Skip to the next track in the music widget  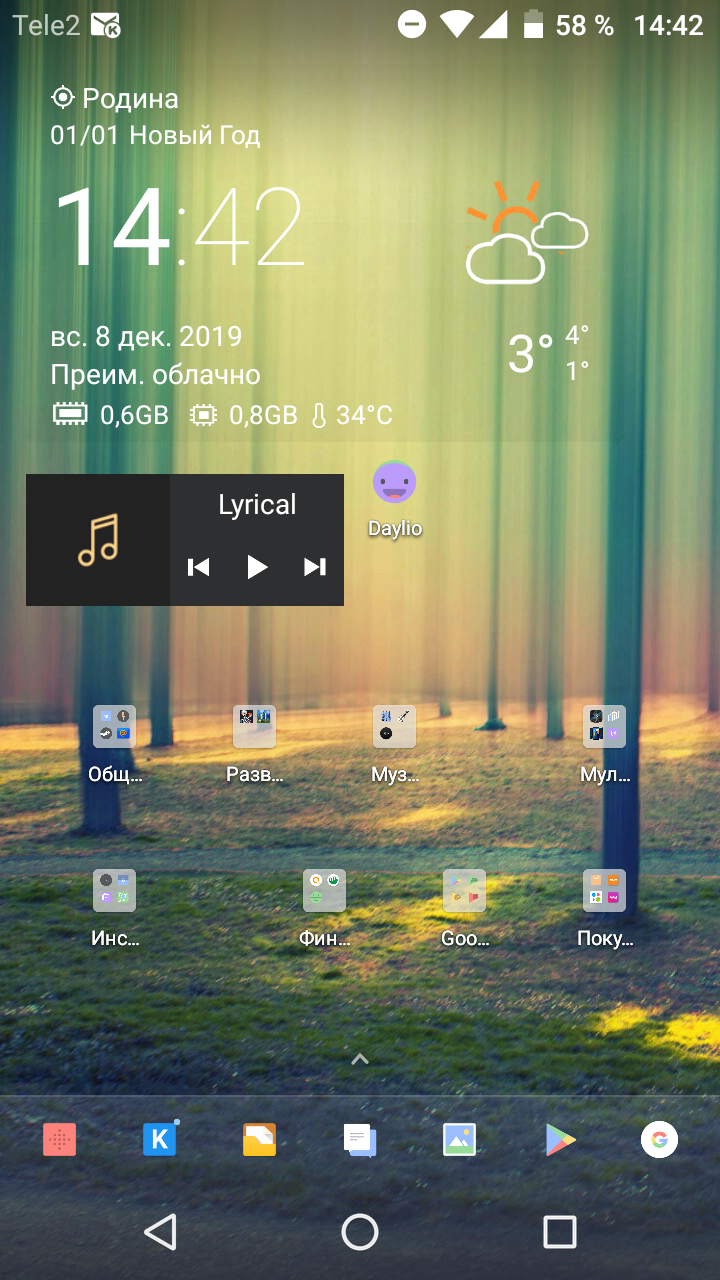pyautogui.click(x=315, y=567)
